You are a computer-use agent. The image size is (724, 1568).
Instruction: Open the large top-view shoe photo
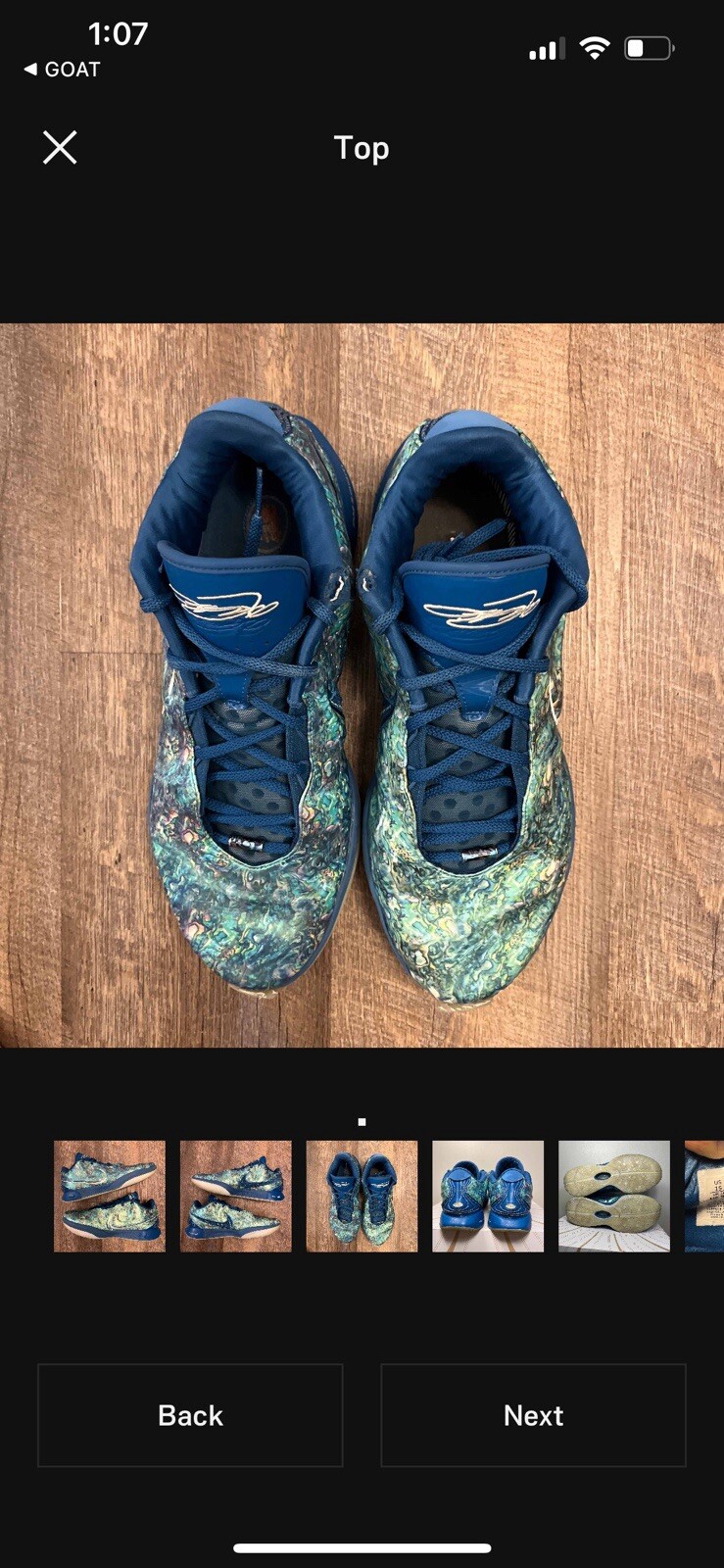coord(362,686)
